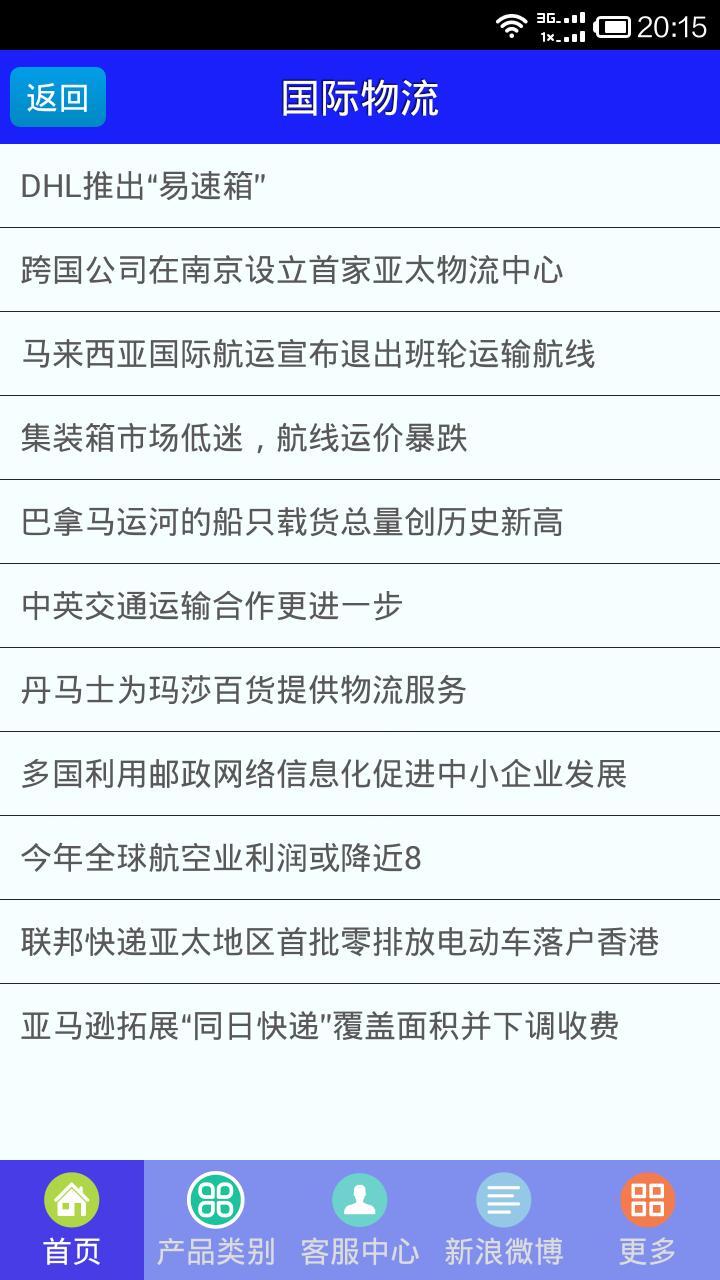
Task: Read 马来西亚国际航运宣布退出班轮运输航线
Action: coord(360,354)
